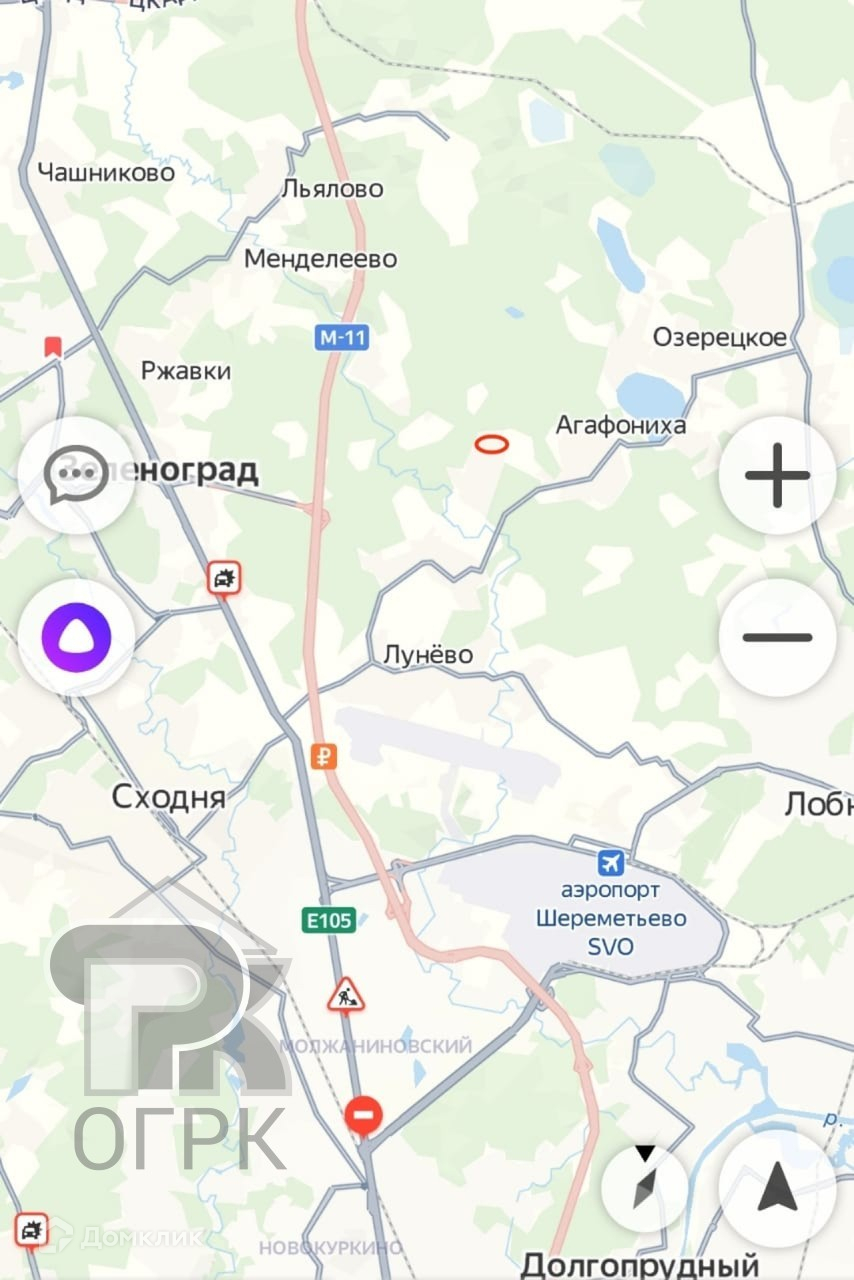Open the roadworks warning marker
Image resolution: width=854 pixels, height=1280 pixels.
tap(346, 995)
